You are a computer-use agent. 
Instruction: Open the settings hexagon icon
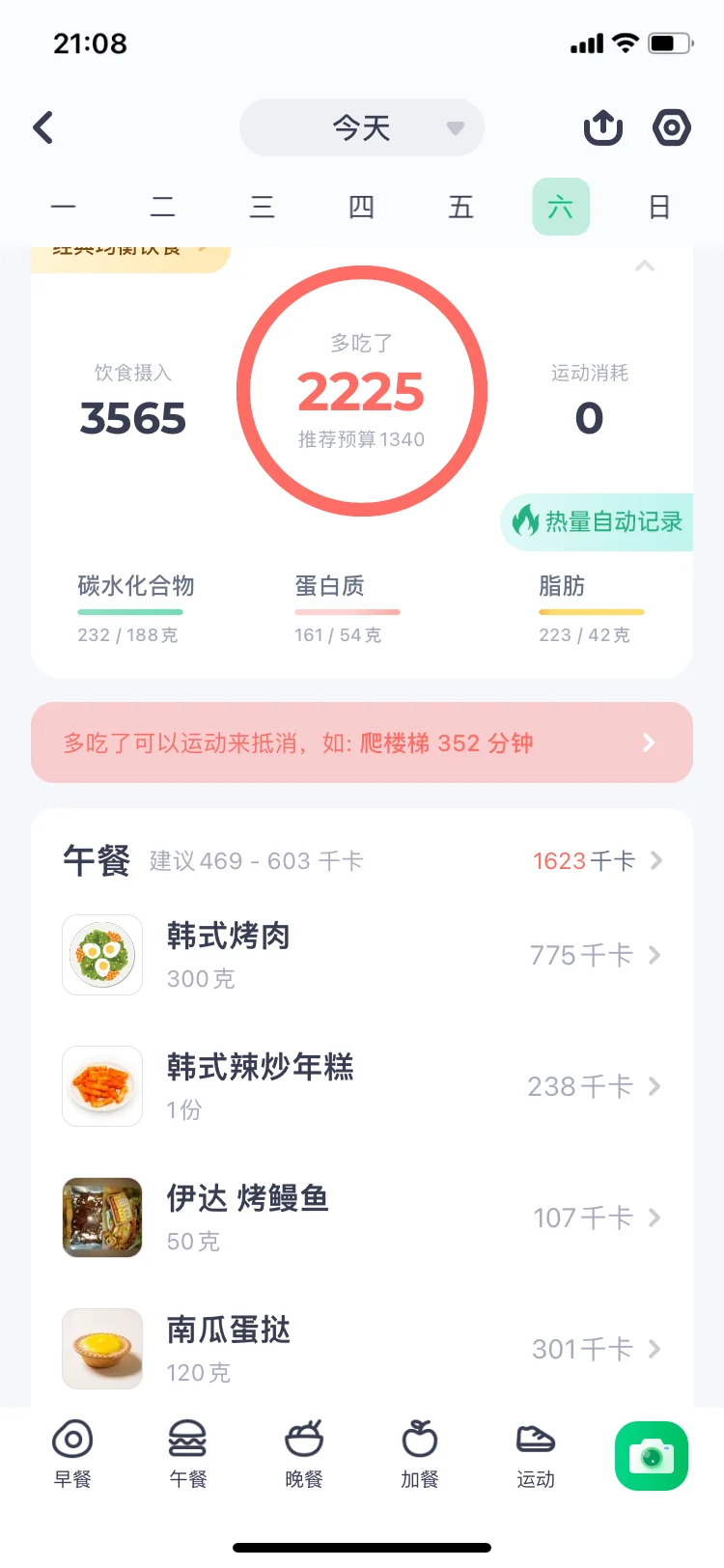pyautogui.click(x=672, y=127)
